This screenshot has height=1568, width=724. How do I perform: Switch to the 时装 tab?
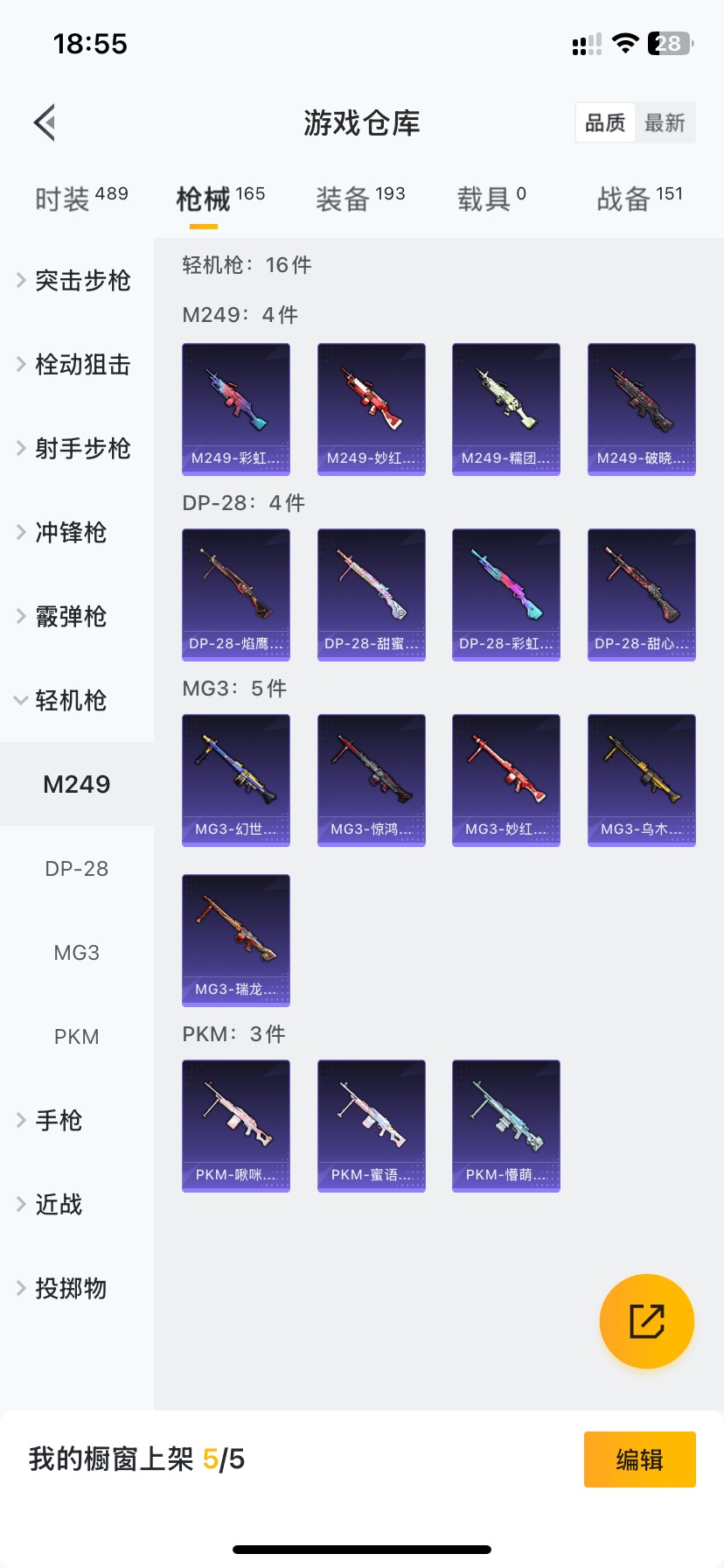pyautogui.click(x=80, y=199)
